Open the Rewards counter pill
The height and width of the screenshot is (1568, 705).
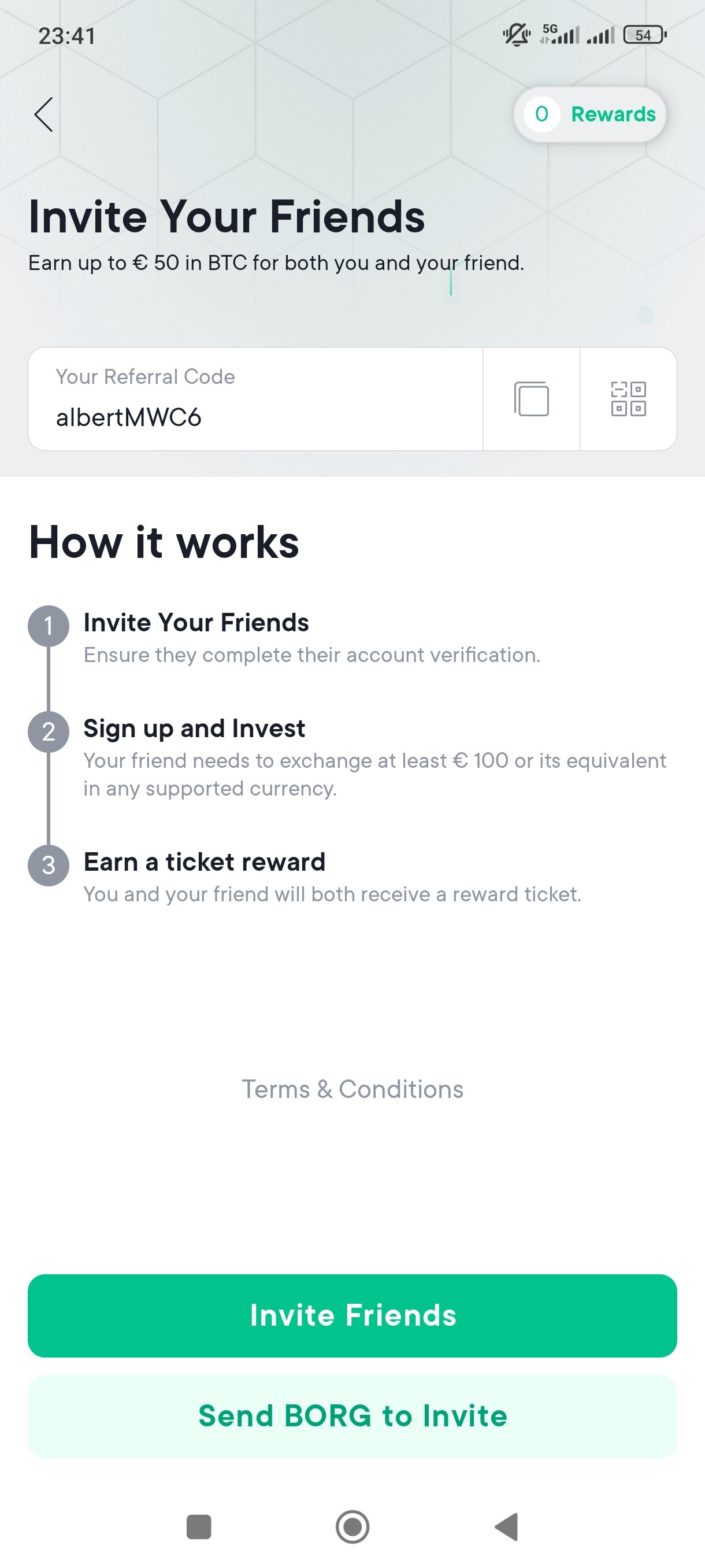589,114
